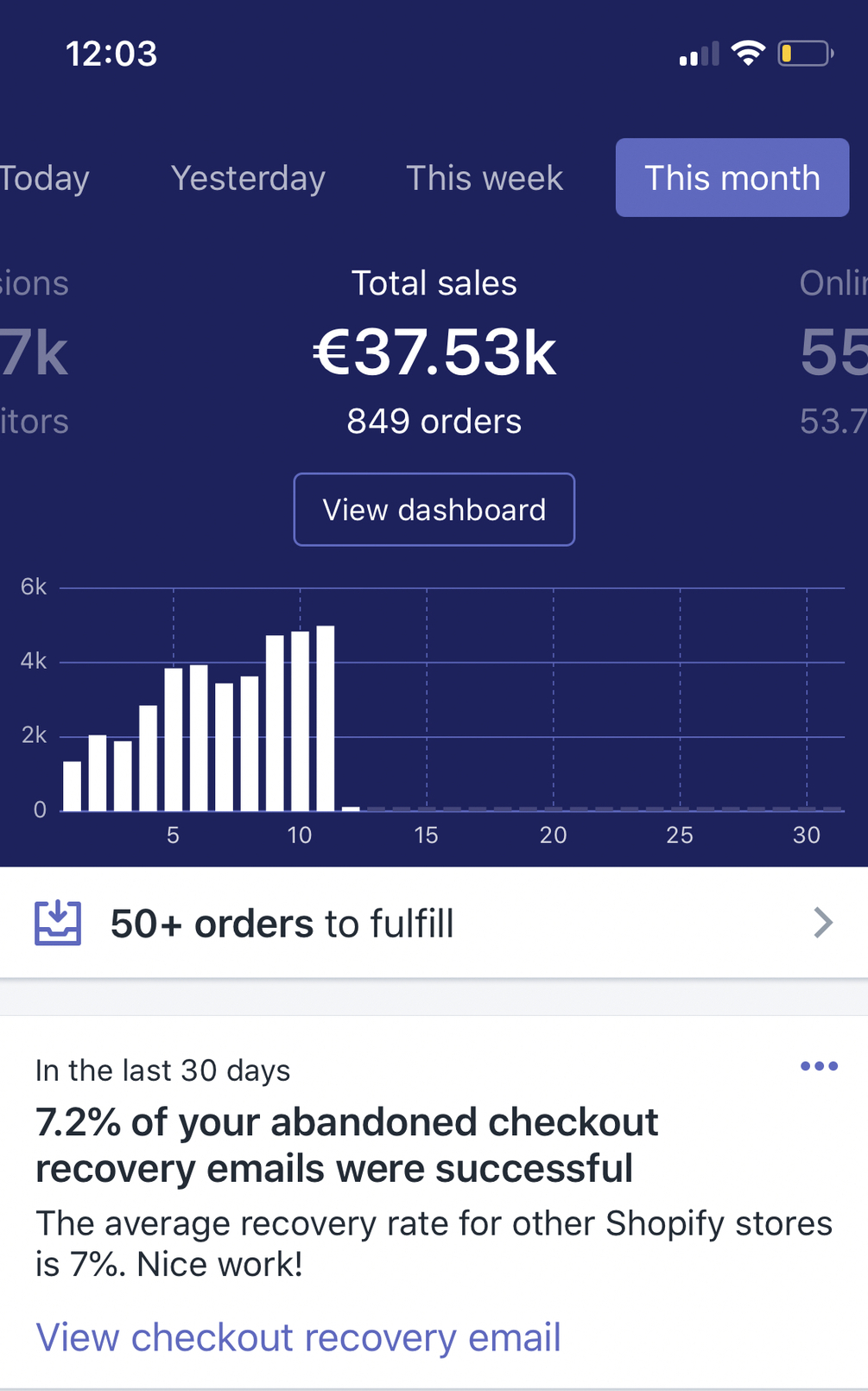Open the orders to fulfill inbox icon
Screen dimensions: 868x1391
[57, 923]
